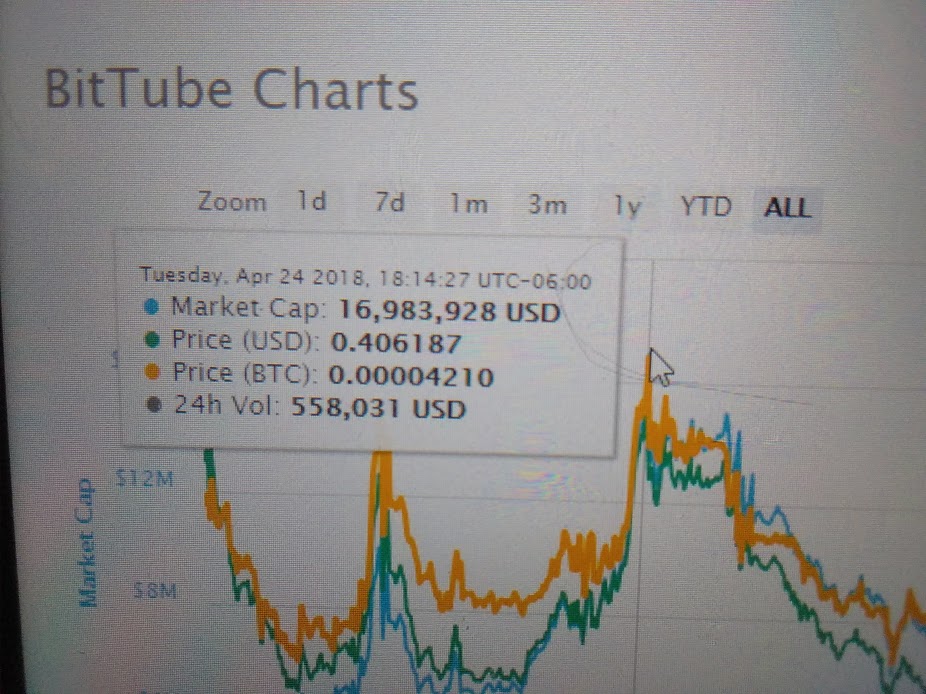Select the YTD zoom option
Screen dimensions: 926x694
pos(706,207)
